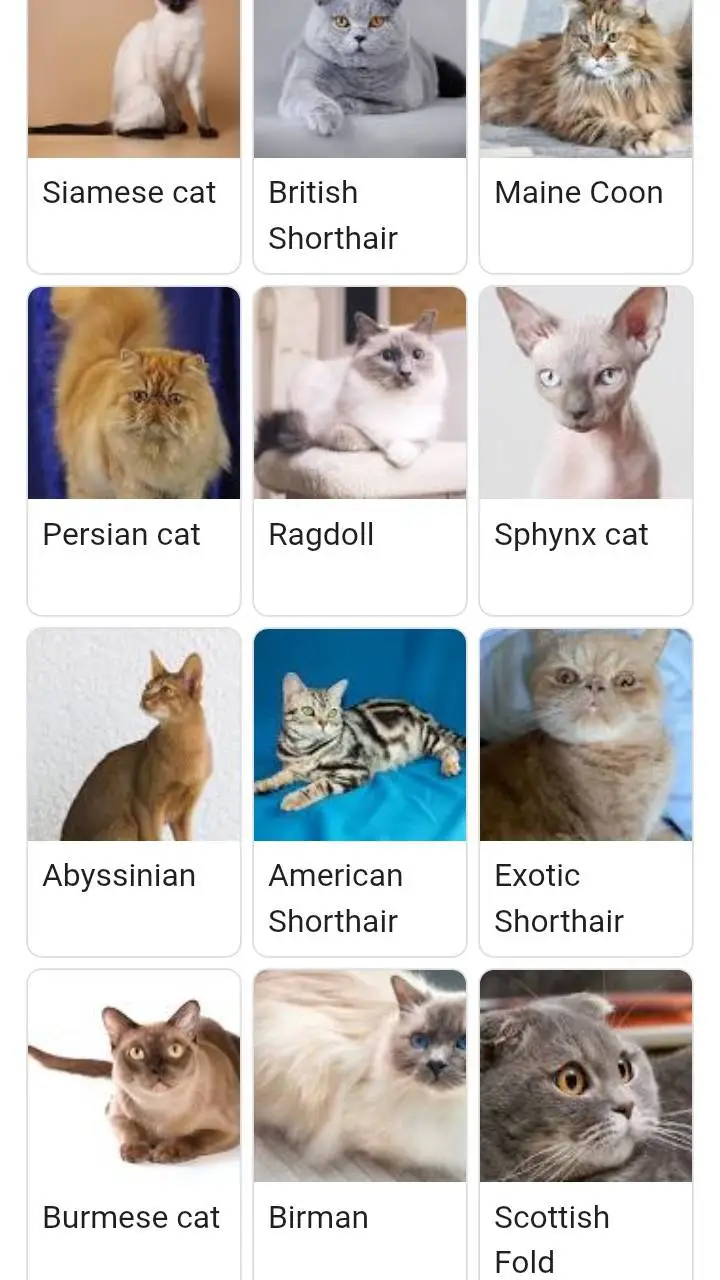Follow the Scottish Fold link

coord(552,1239)
